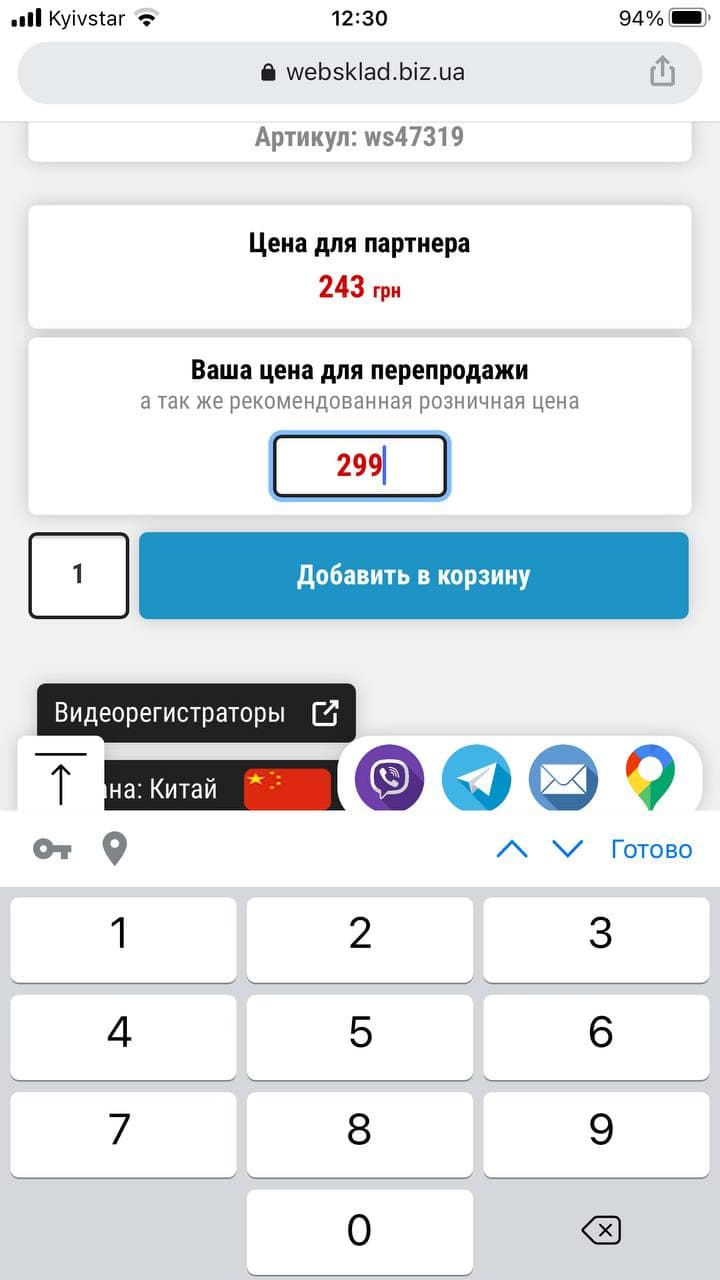The image size is (720, 1280).
Task: Delete the last digit with backspace
Action: (x=600, y=1230)
